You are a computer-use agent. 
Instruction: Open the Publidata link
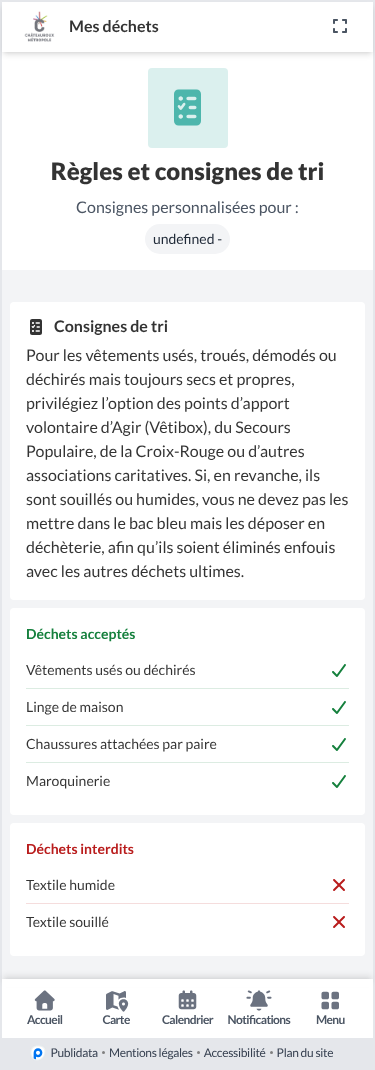pos(66,1053)
